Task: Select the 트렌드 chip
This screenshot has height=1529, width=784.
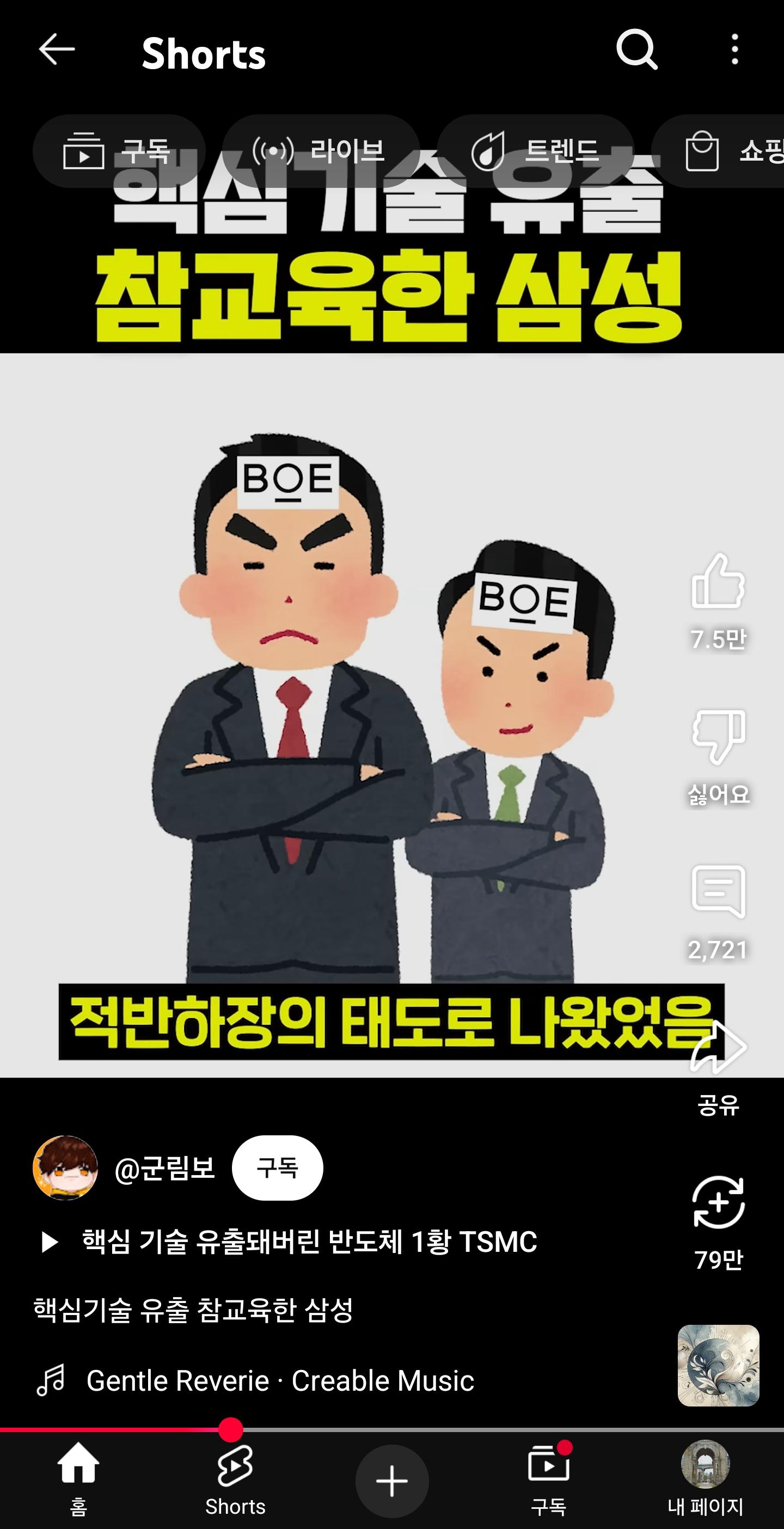Action: (535, 151)
